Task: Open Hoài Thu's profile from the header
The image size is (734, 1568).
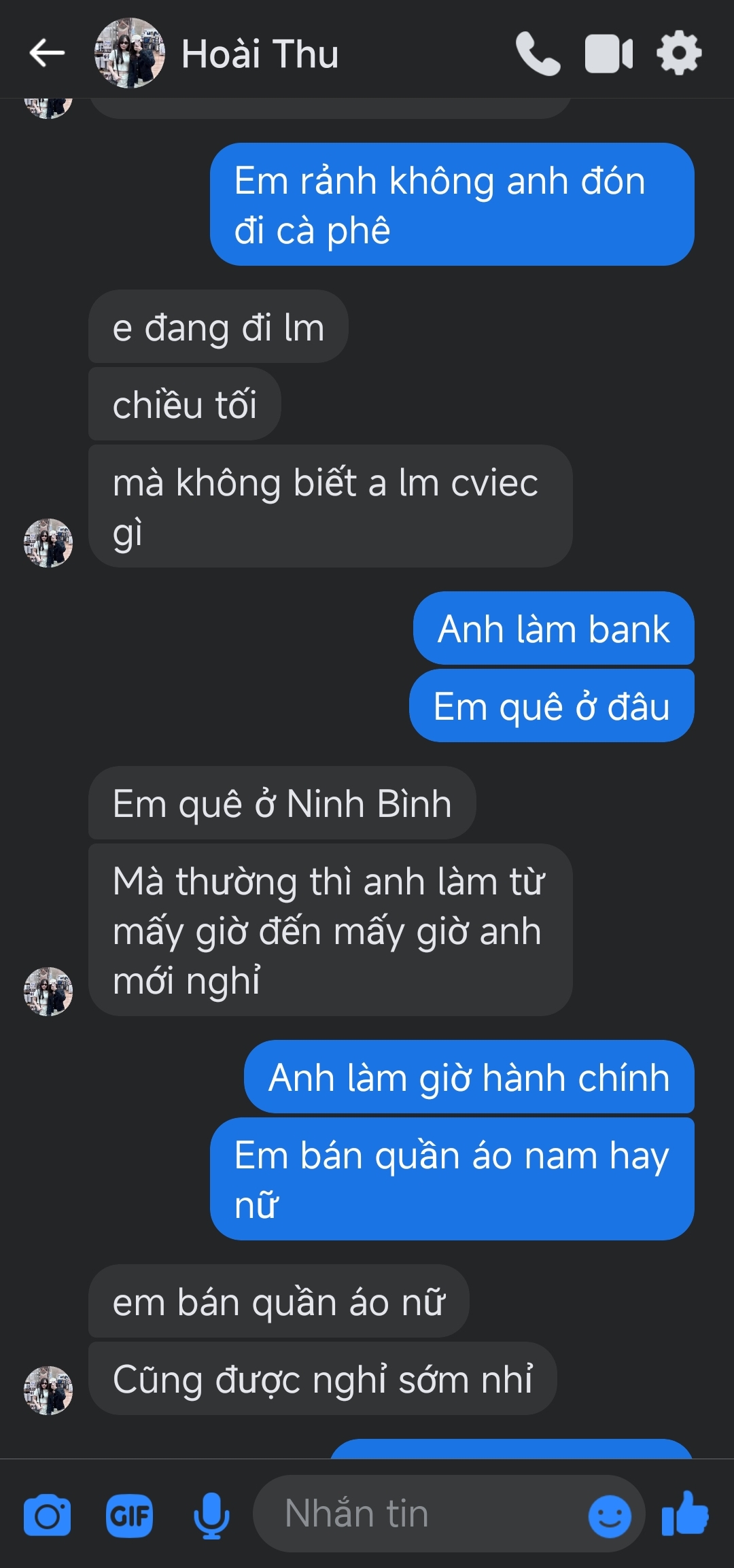Action: tap(259, 54)
